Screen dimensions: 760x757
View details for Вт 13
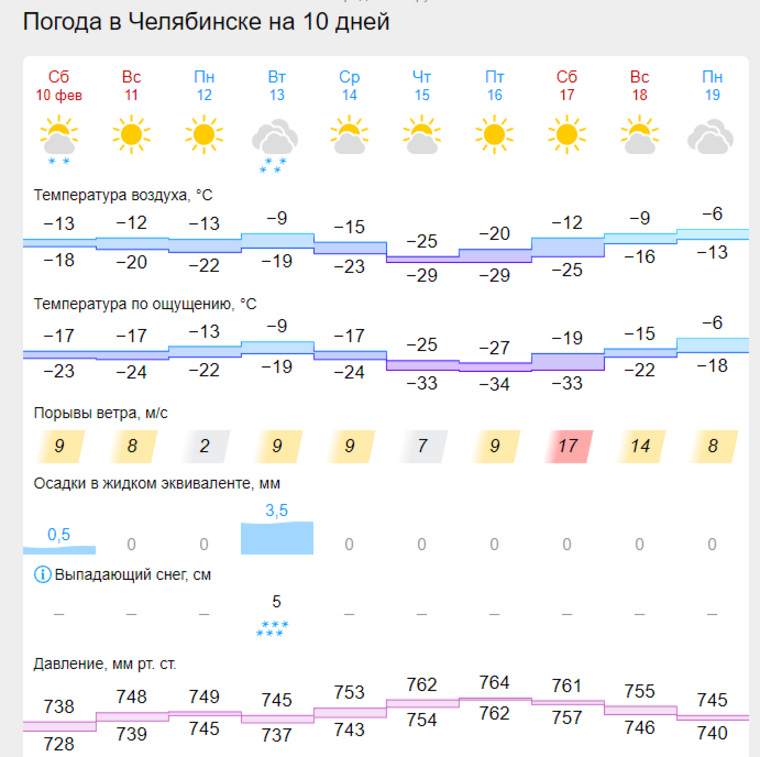point(276,86)
